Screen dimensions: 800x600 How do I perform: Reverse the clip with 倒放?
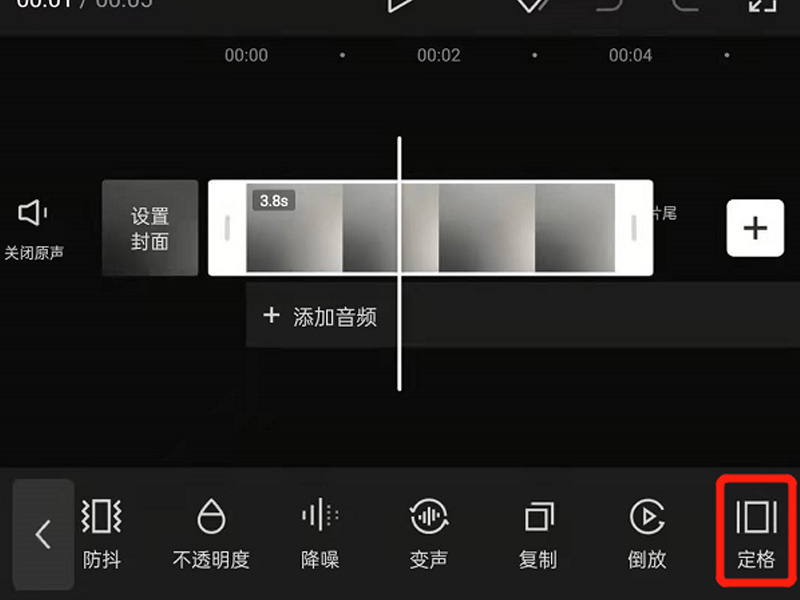point(647,534)
